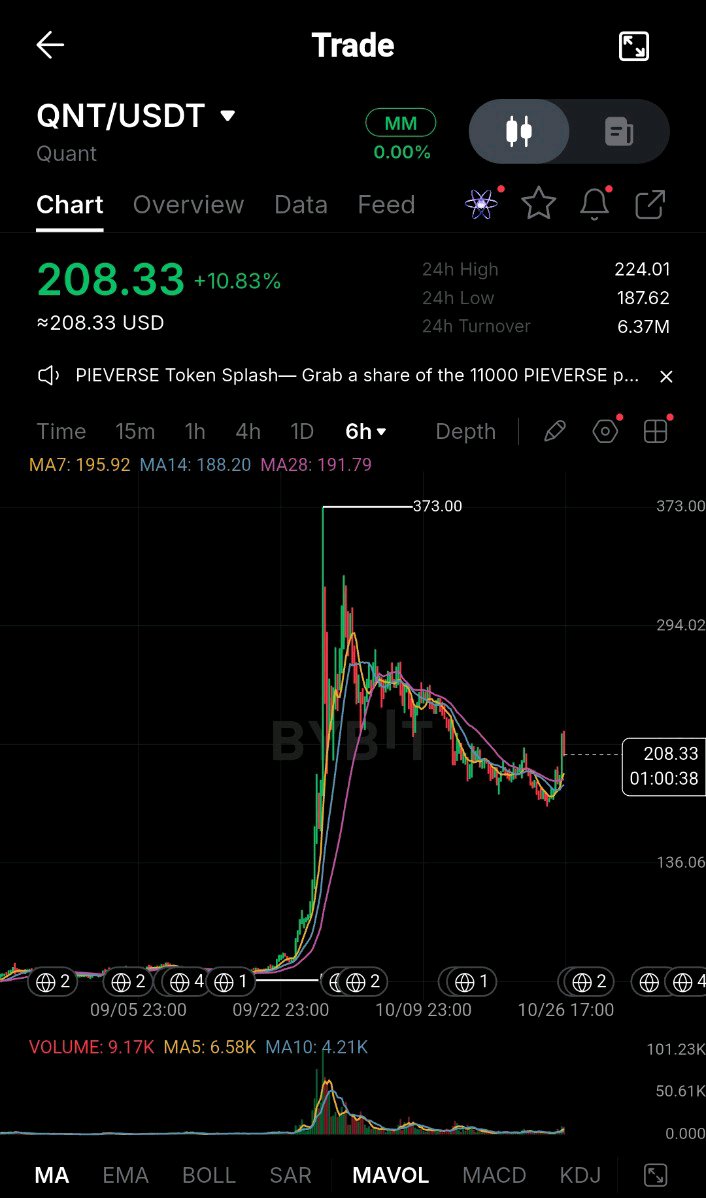Expand chart to fullscreen at top
Screen dimensions: 706x1198
tap(633, 46)
